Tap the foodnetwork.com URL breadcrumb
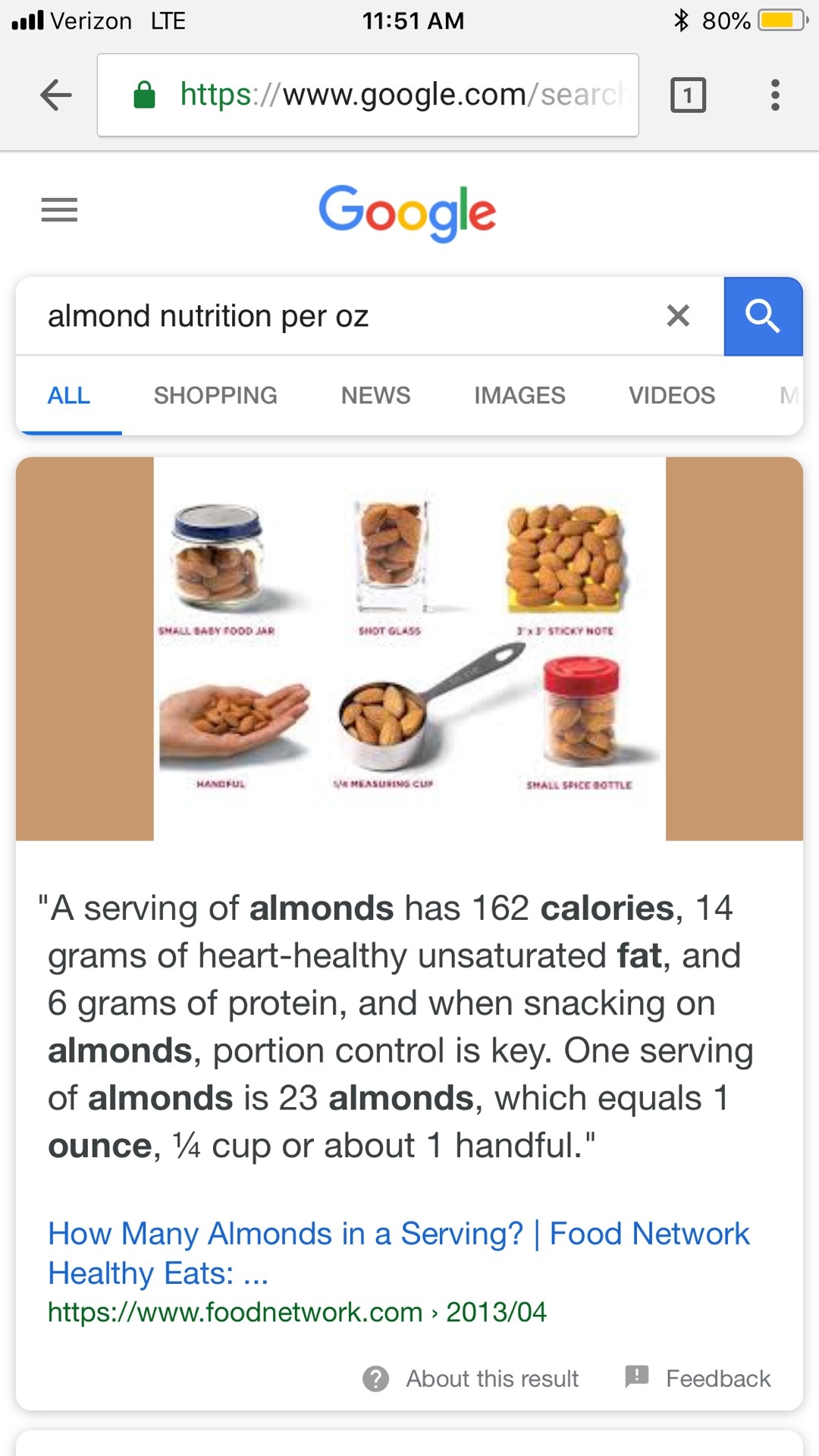This screenshot has width=819, height=1456. click(297, 1310)
